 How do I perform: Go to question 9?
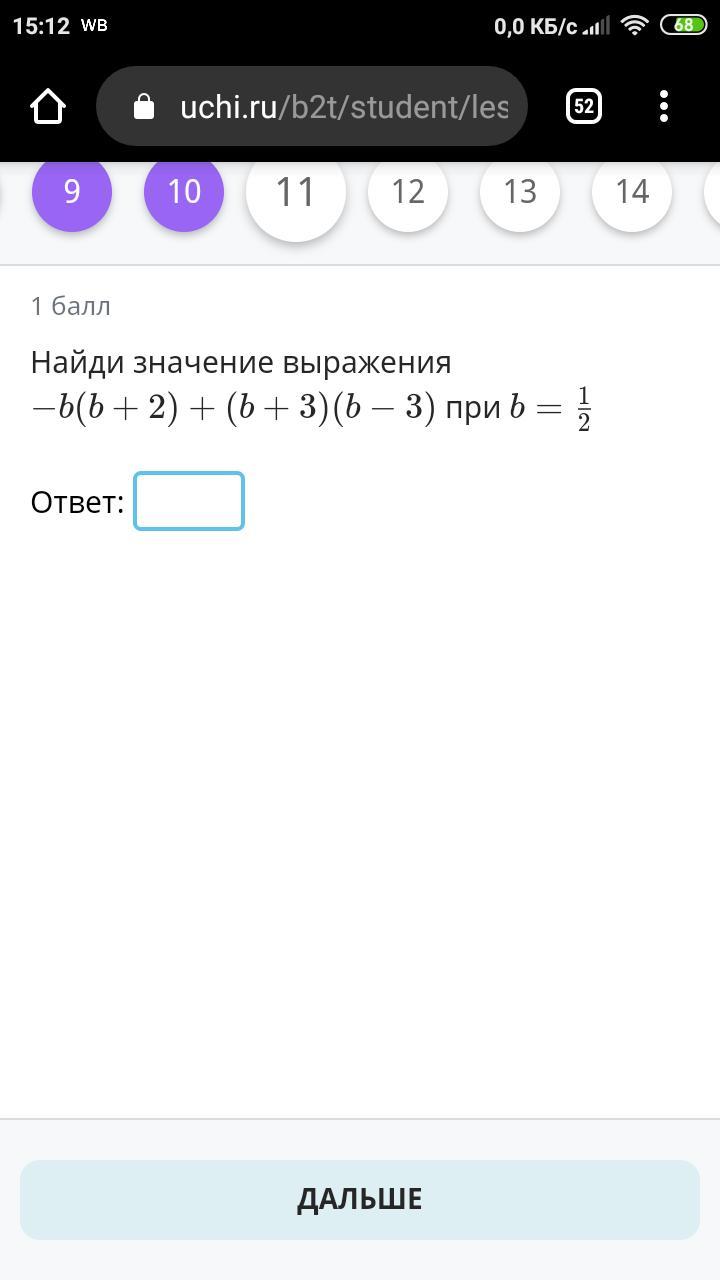[x=72, y=190]
